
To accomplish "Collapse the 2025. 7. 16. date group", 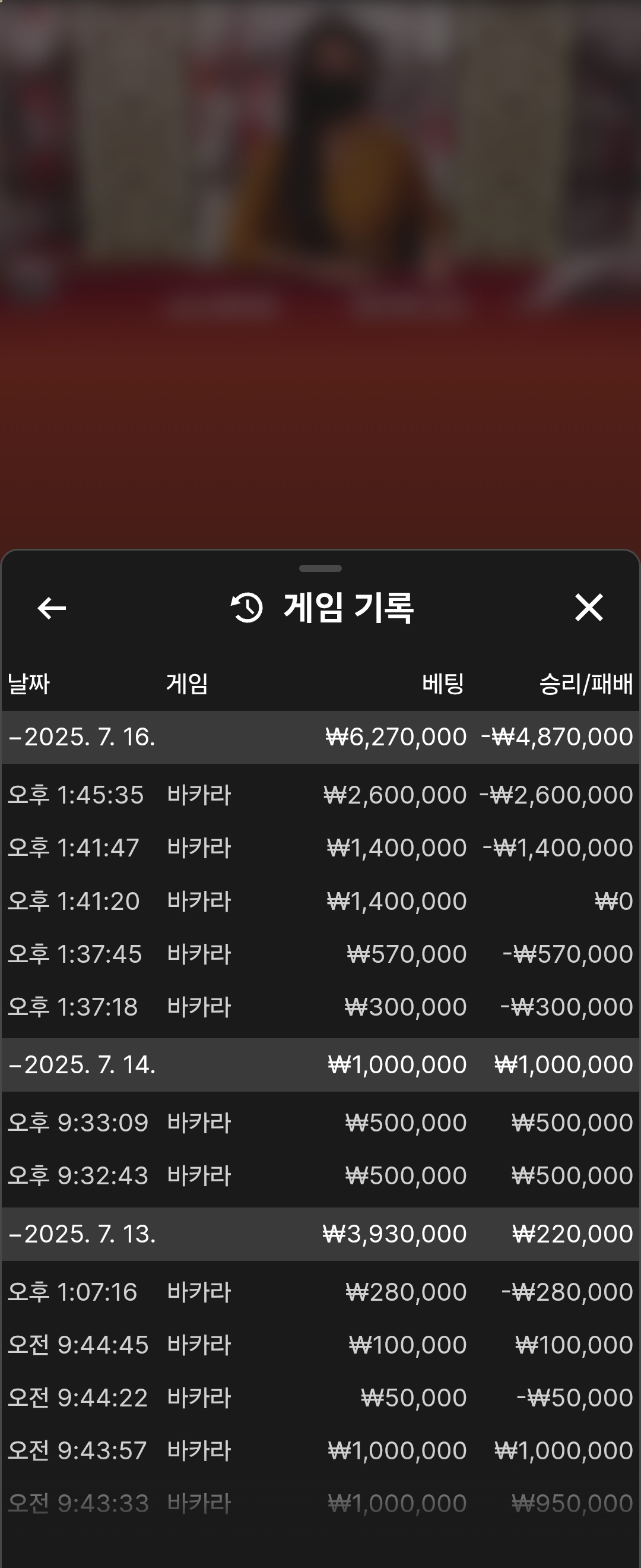I will [82, 736].
